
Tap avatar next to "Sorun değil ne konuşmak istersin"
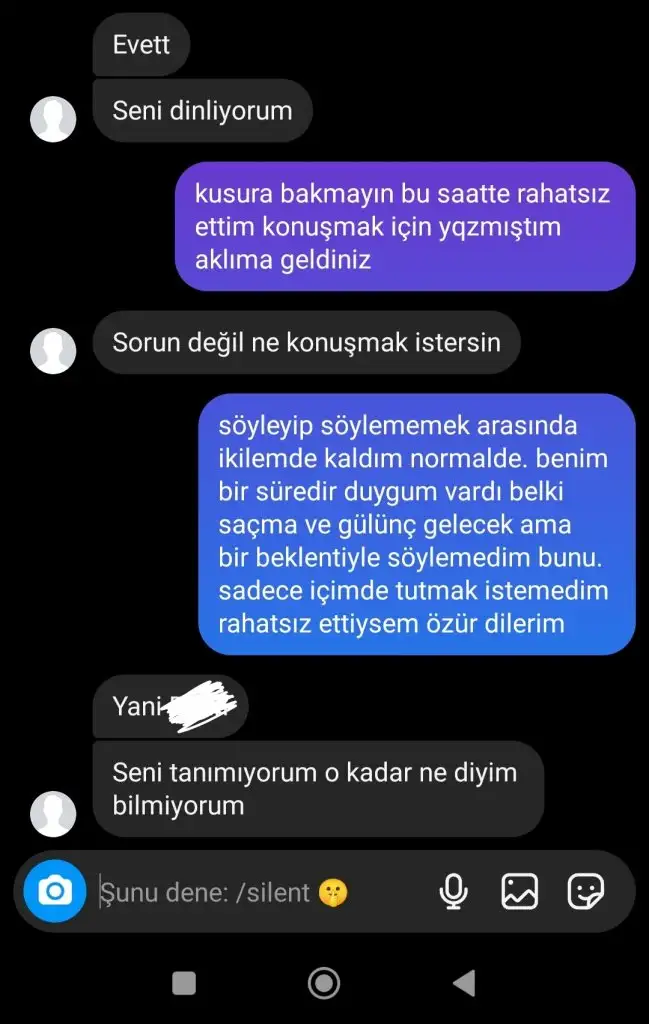[x=53, y=350]
